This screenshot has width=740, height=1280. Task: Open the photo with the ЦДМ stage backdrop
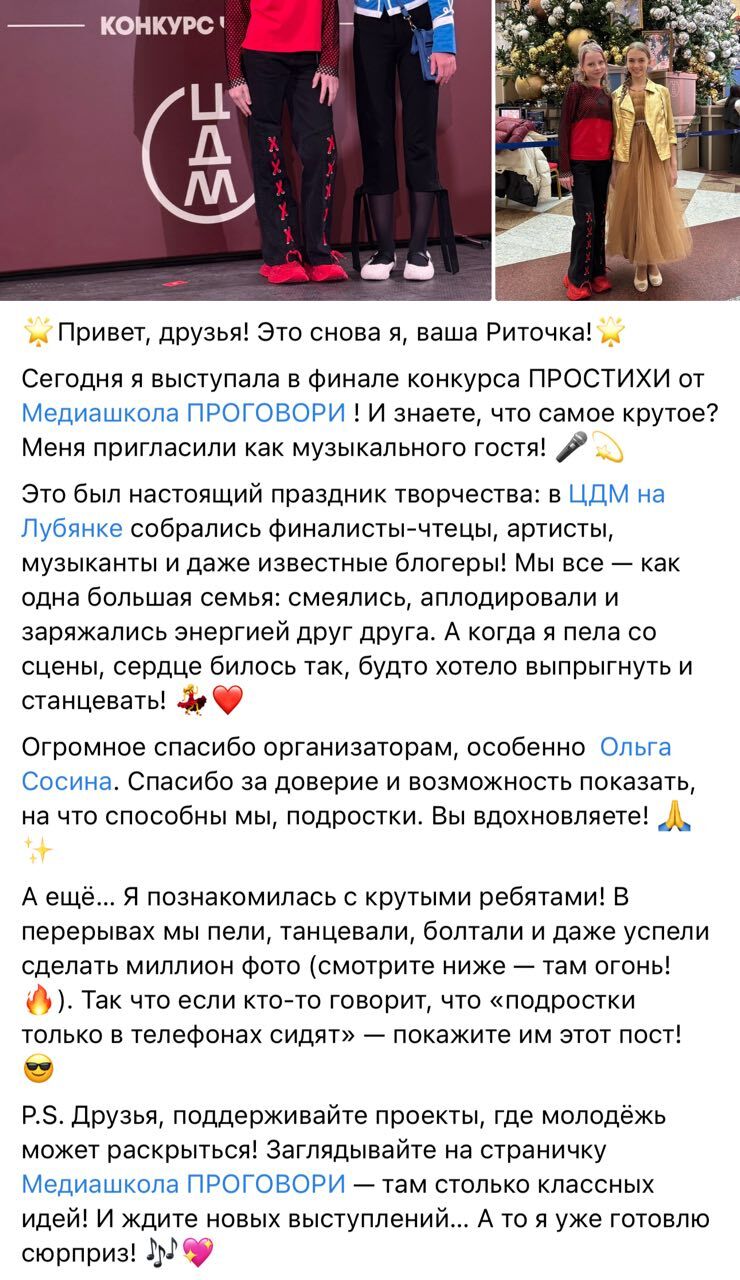point(245,150)
